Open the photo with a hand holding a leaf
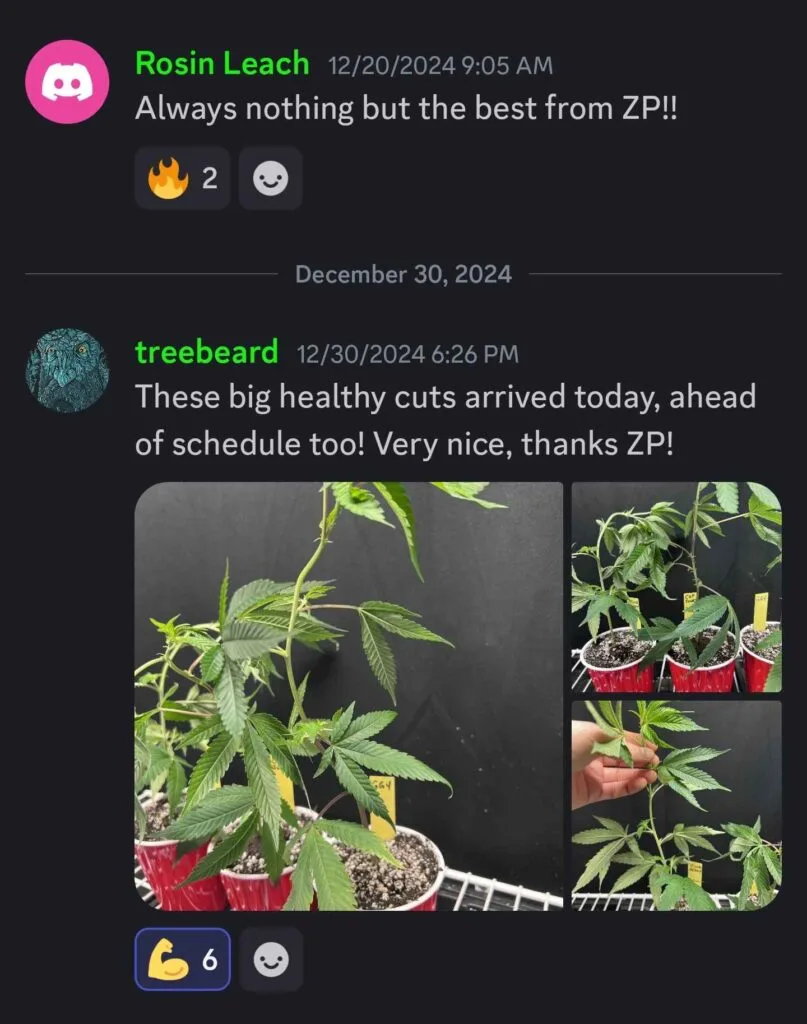807x1024 pixels. coord(676,804)
